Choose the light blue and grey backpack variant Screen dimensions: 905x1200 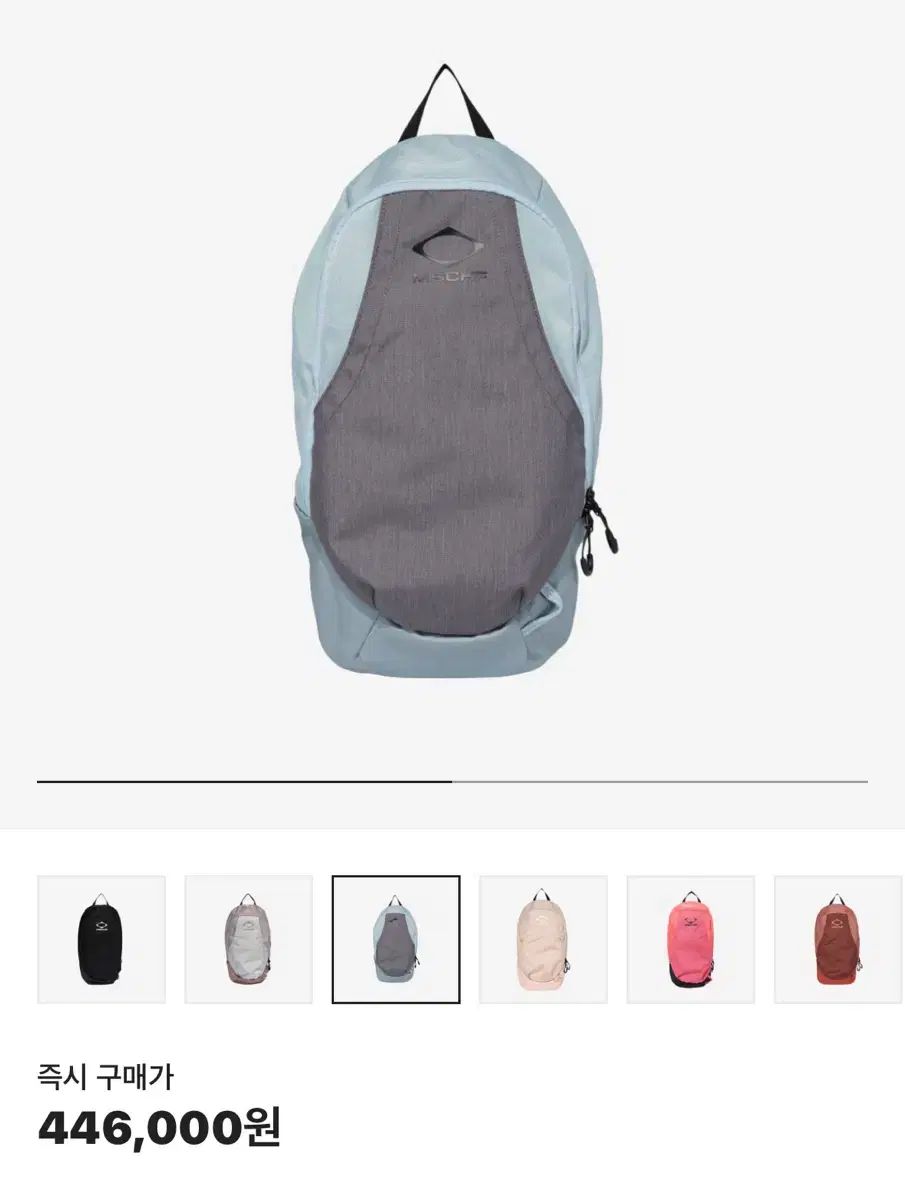(396, 939)
